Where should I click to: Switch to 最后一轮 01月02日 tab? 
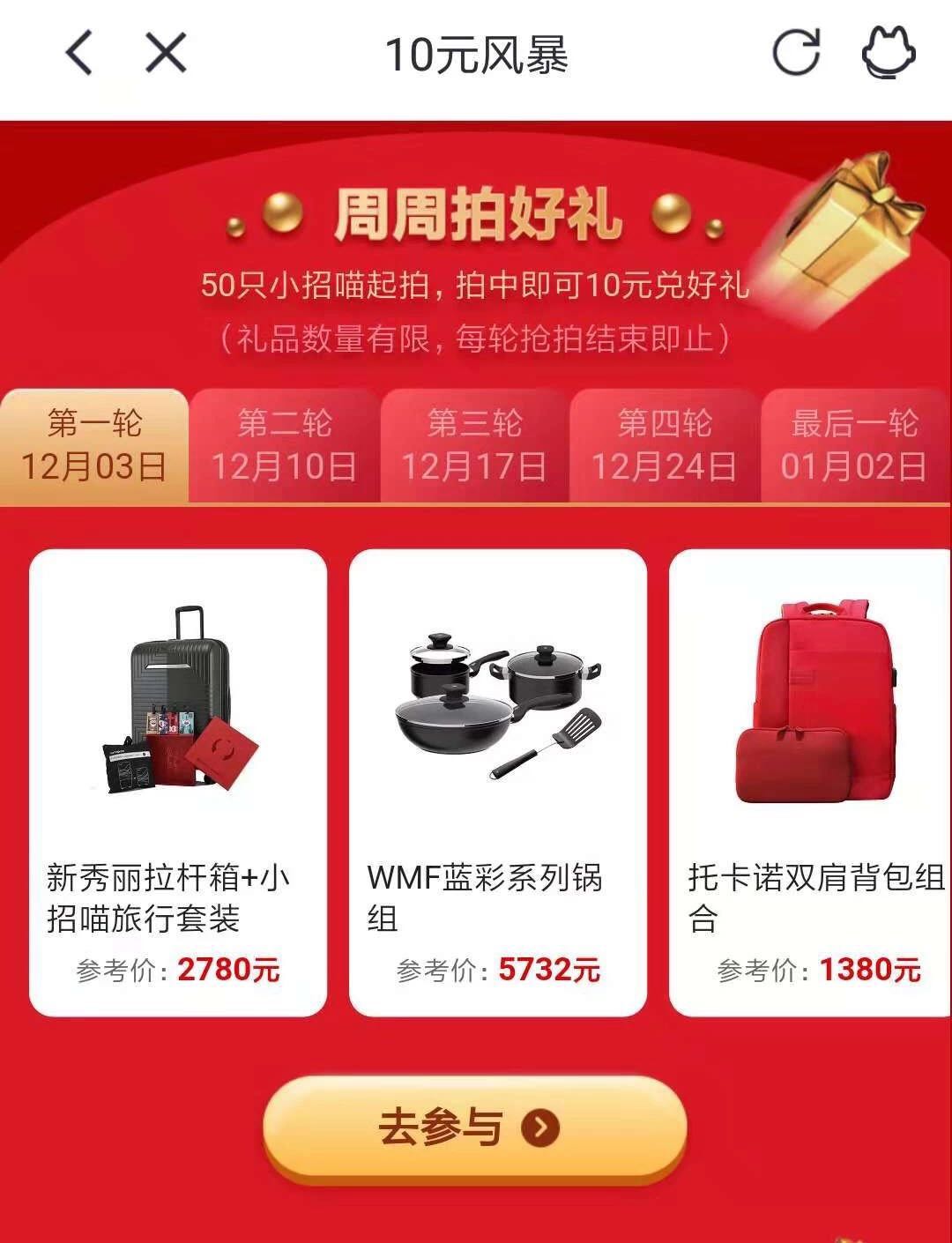853,445
